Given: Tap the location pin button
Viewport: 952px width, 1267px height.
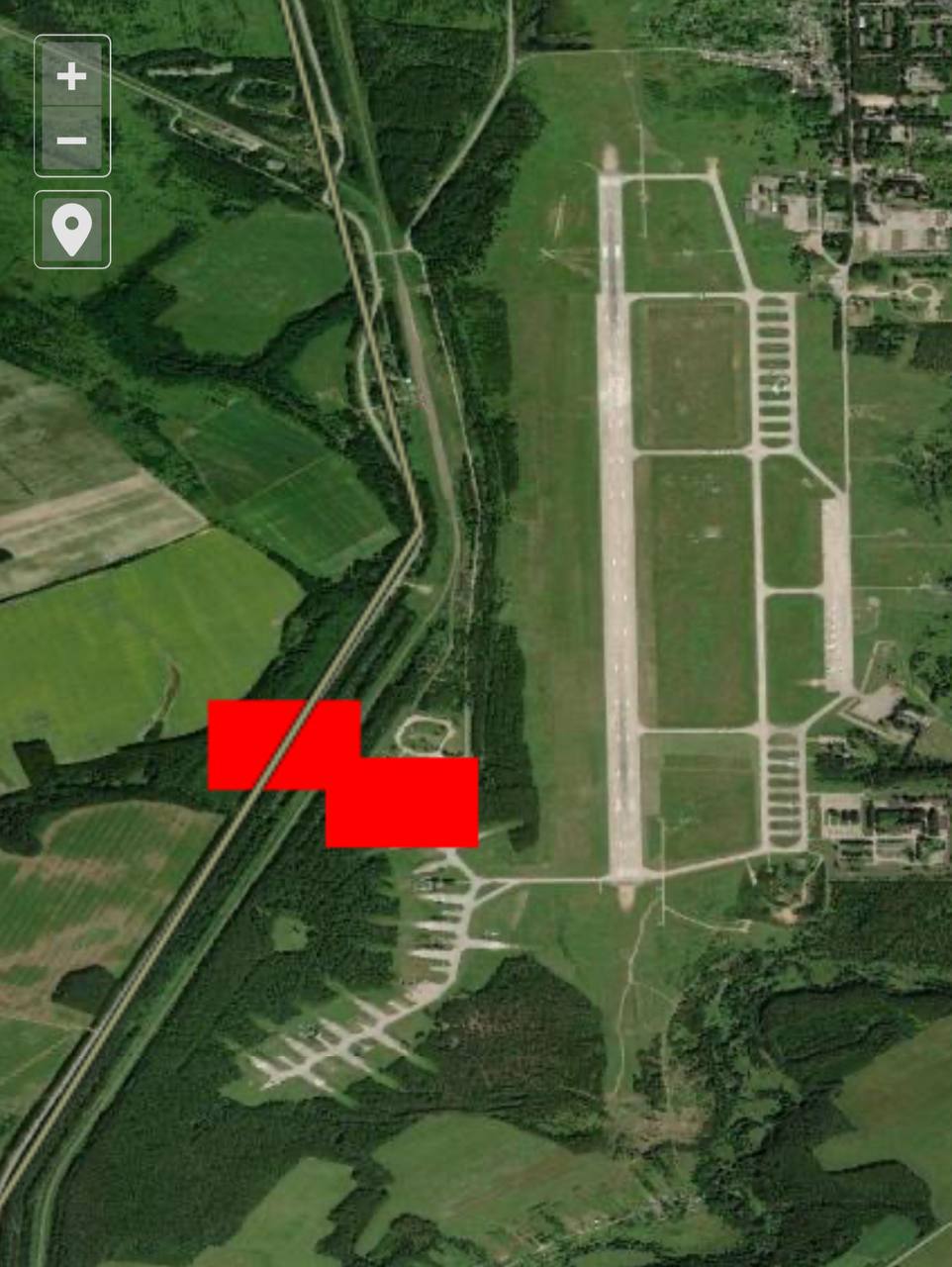Looking at the screenshot, I should pos(71,230).
